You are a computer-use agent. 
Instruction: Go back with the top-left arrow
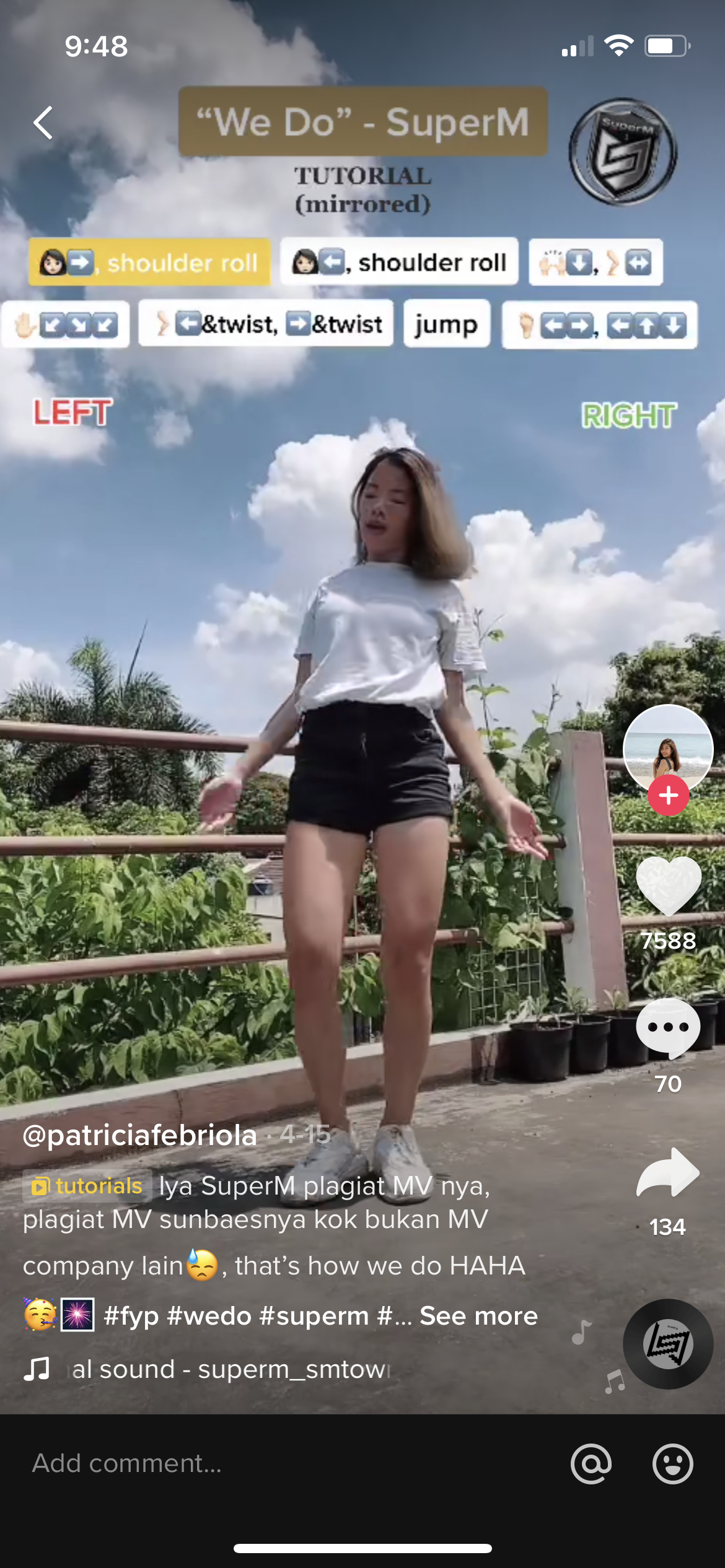tap(43, 122)
